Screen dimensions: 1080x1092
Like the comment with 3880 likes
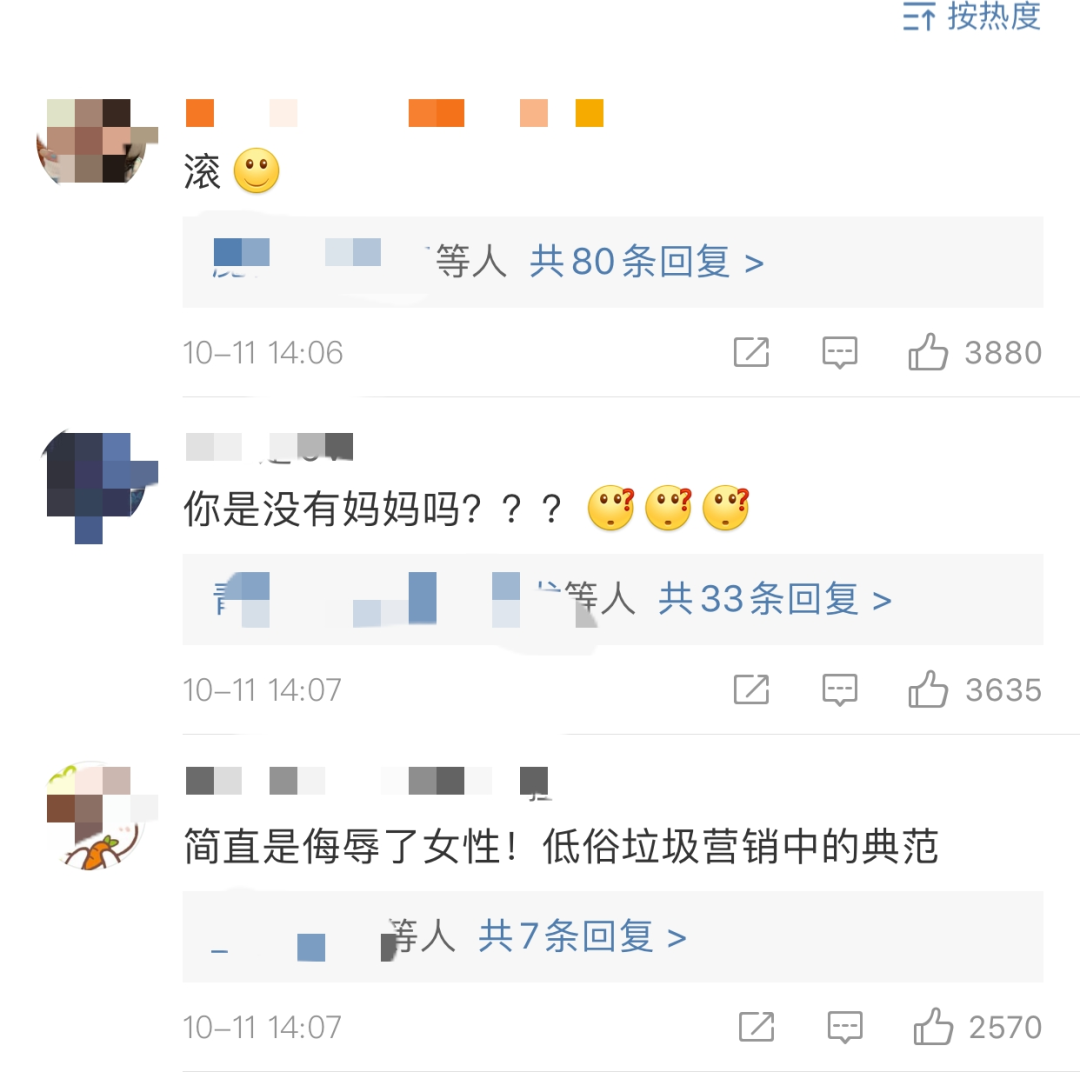[928, 352]
